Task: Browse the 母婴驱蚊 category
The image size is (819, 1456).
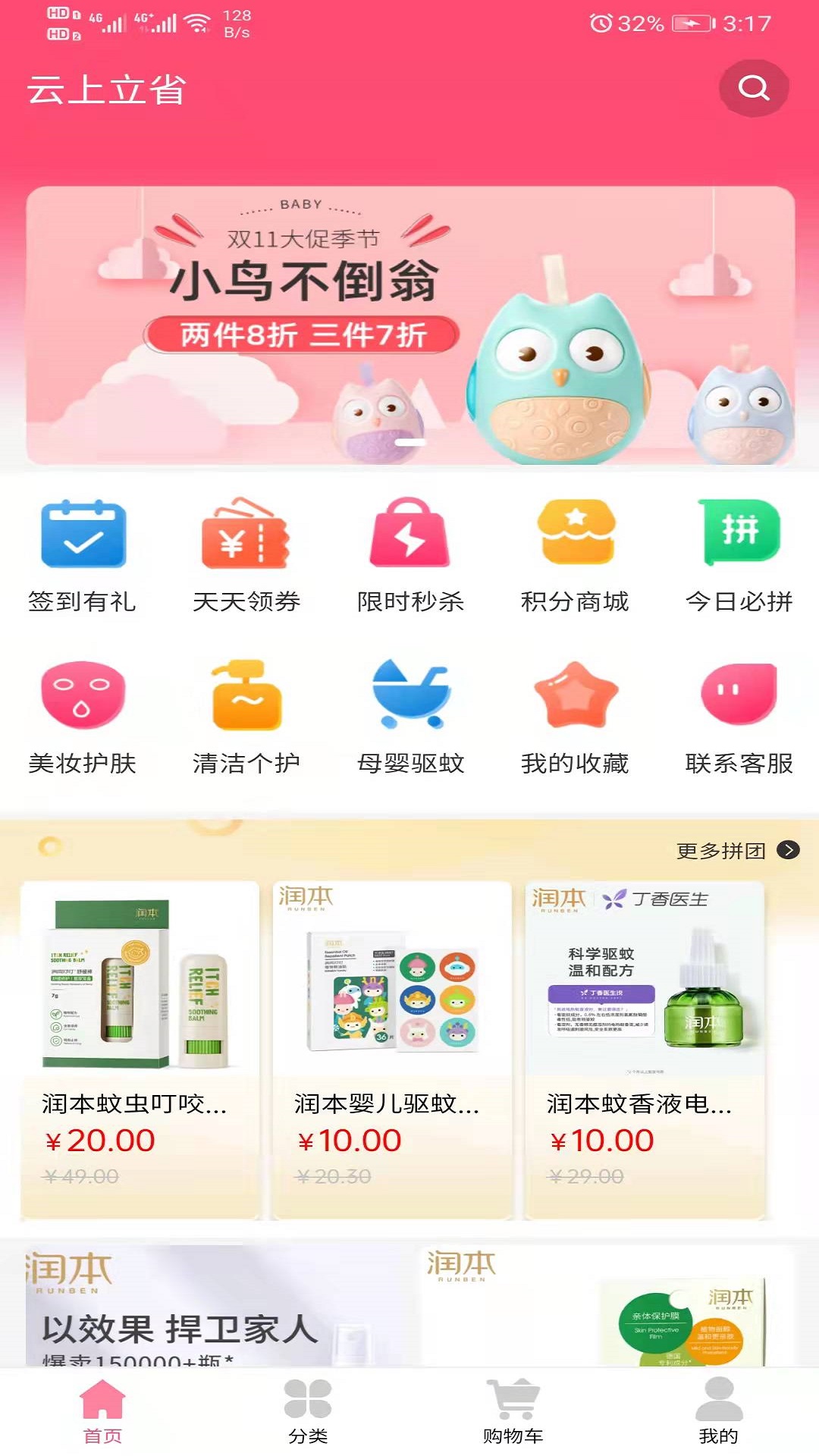Action: [410, 717]
